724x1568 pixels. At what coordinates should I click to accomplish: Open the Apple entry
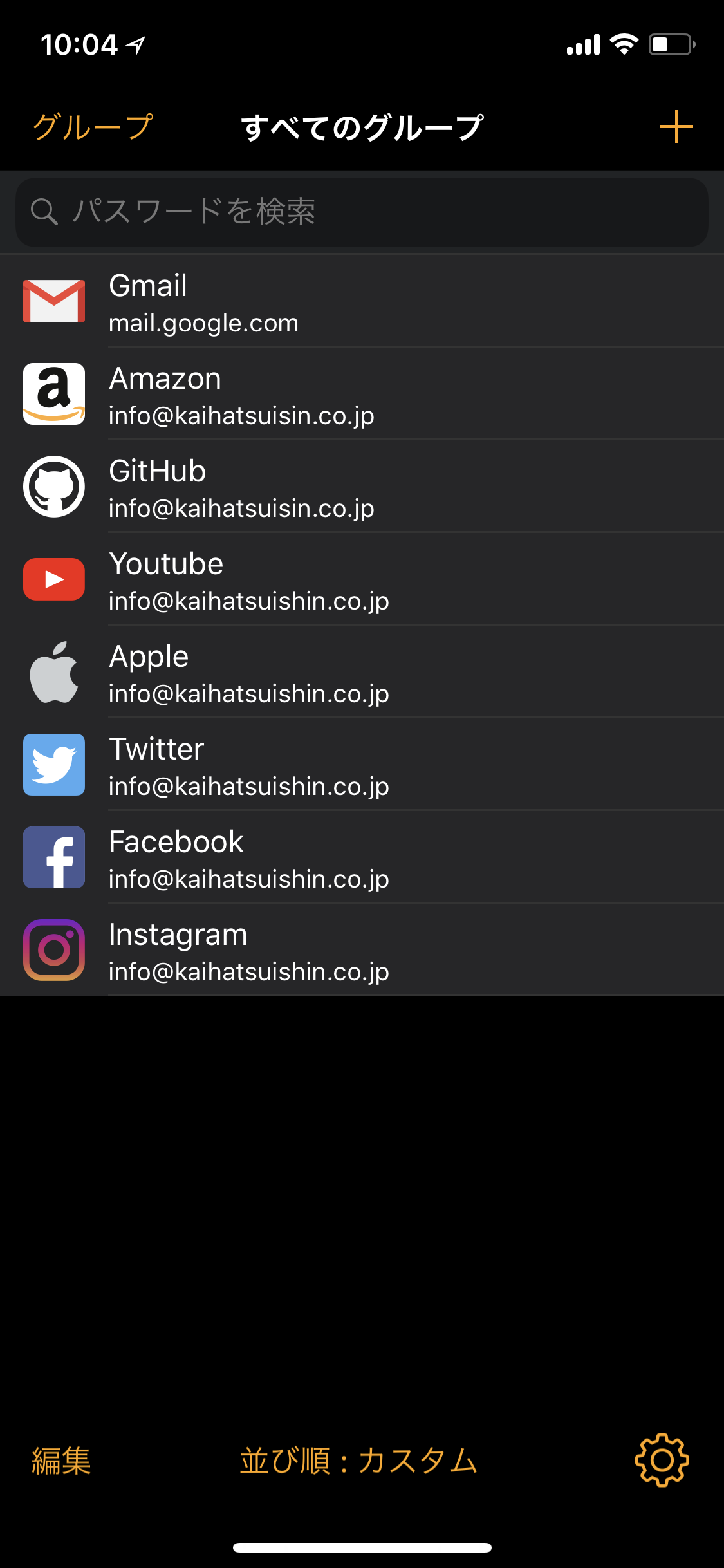pyautogui.click(x=362, y=672)
